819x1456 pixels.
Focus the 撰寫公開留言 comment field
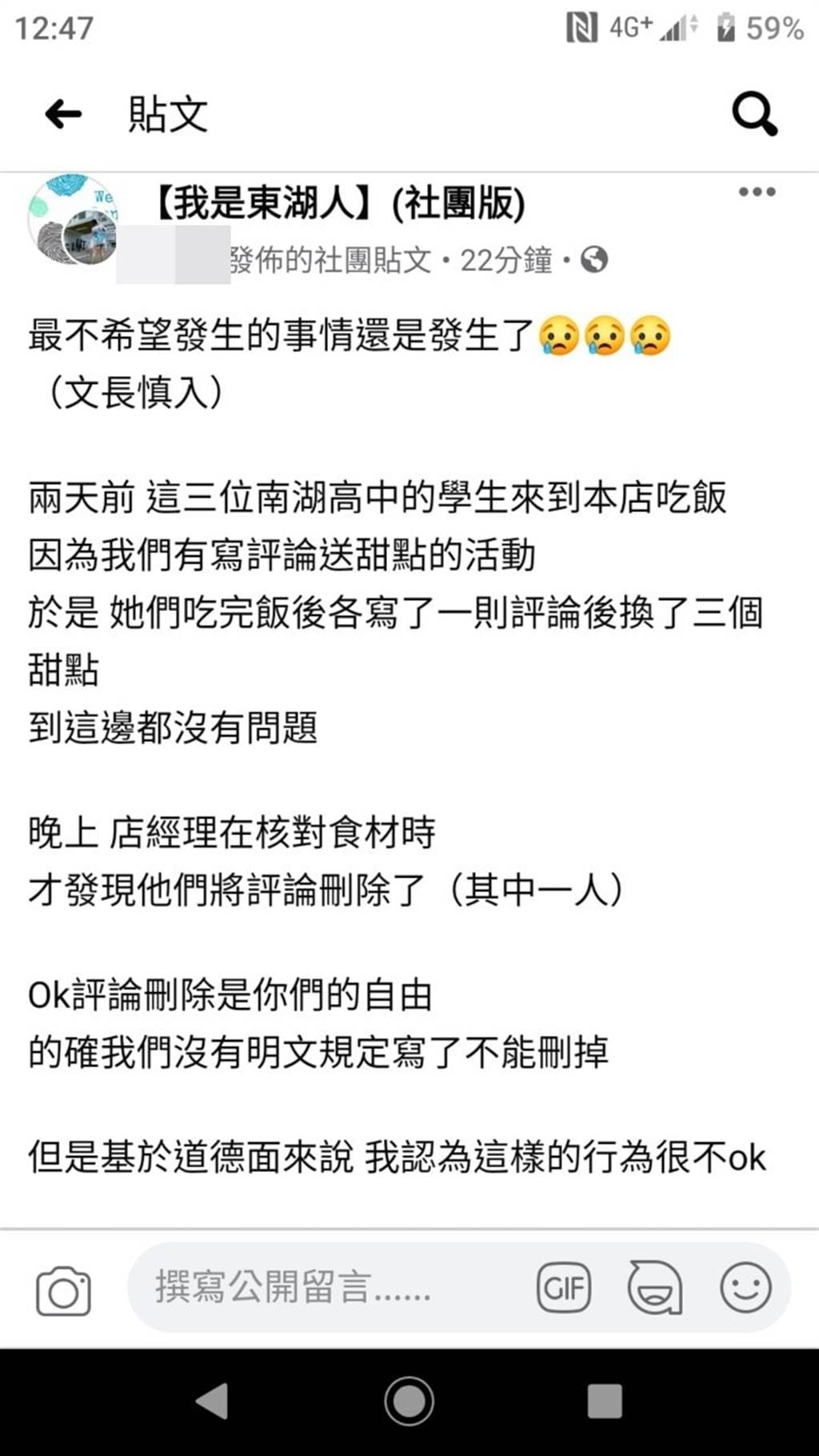[x=320, y=1287]
